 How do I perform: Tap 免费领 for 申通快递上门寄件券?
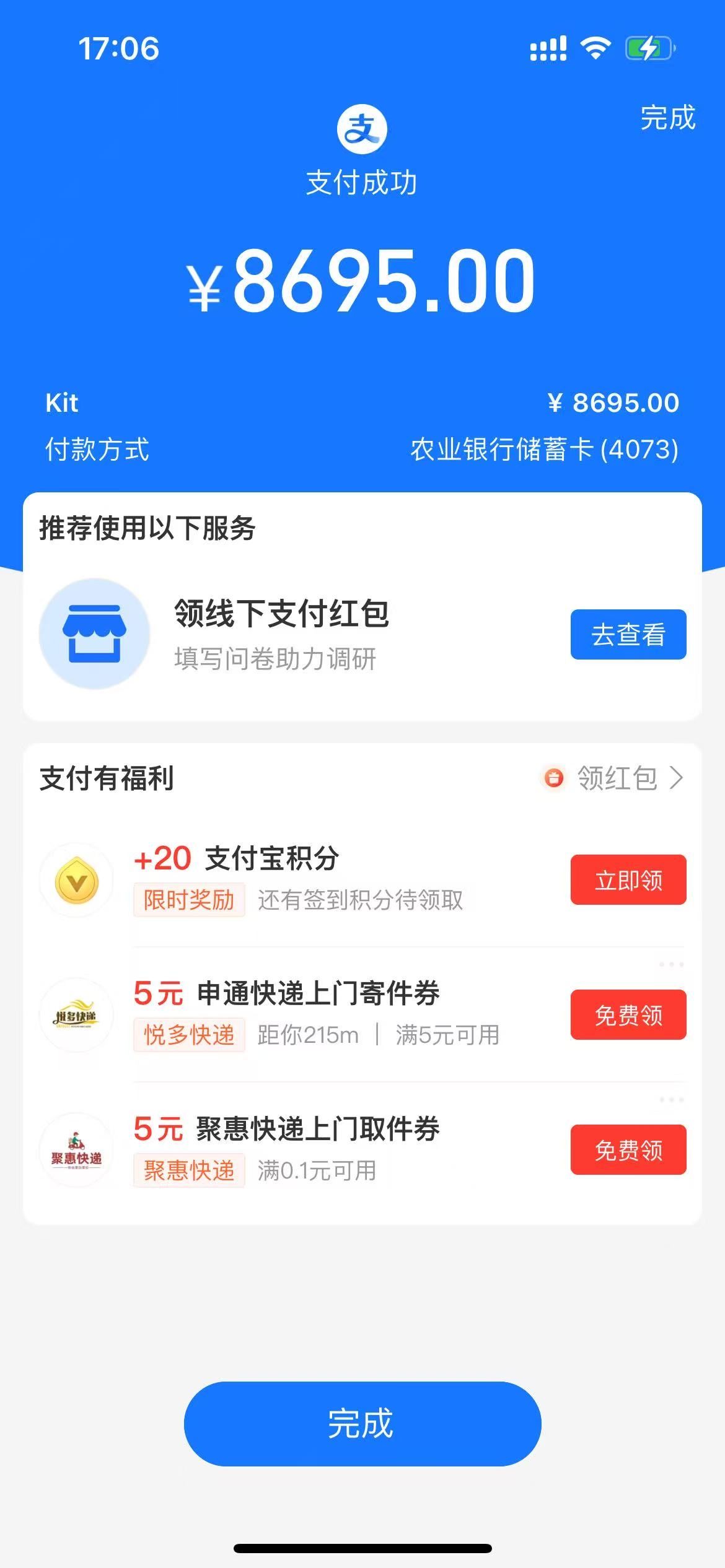coord(628,1014)
